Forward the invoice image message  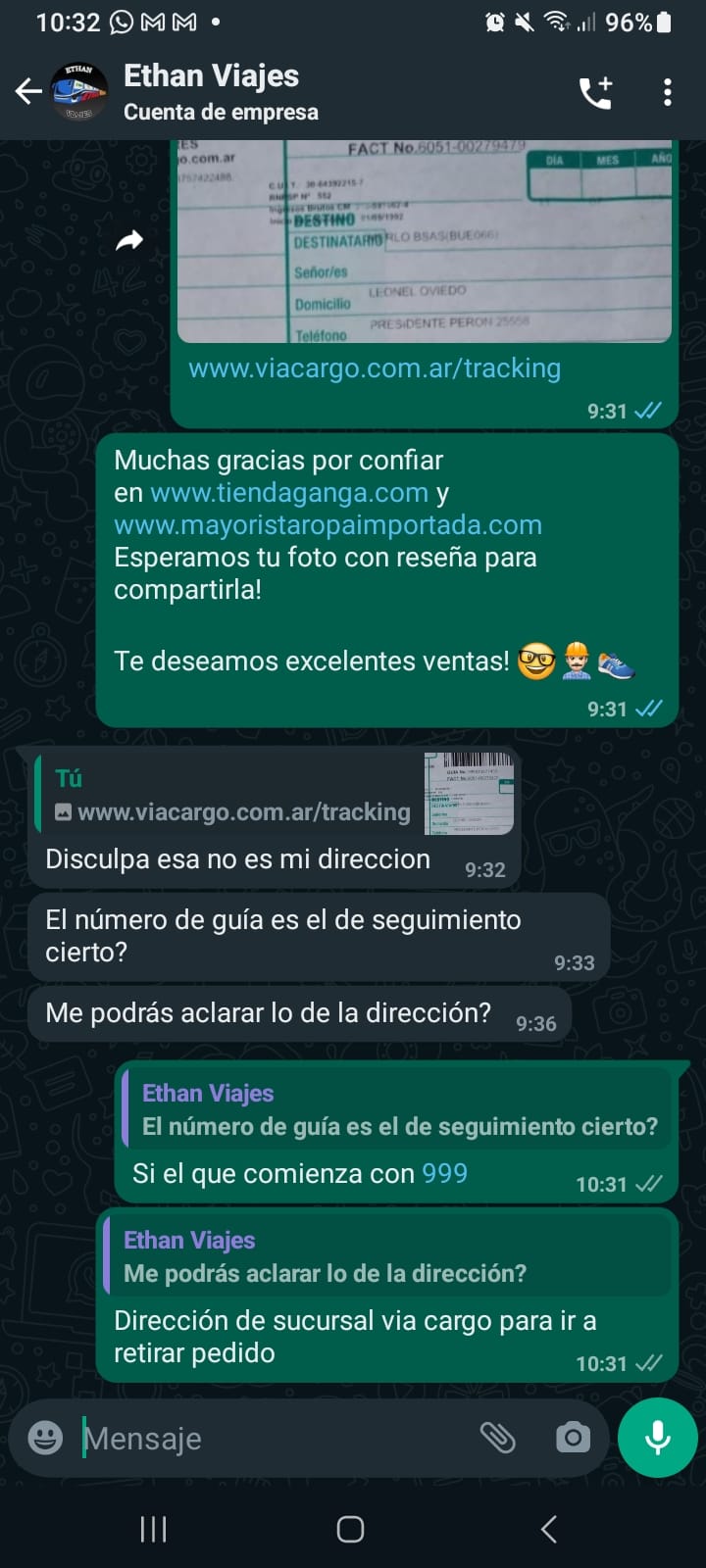pyautogui.click(x=129, y=240)
